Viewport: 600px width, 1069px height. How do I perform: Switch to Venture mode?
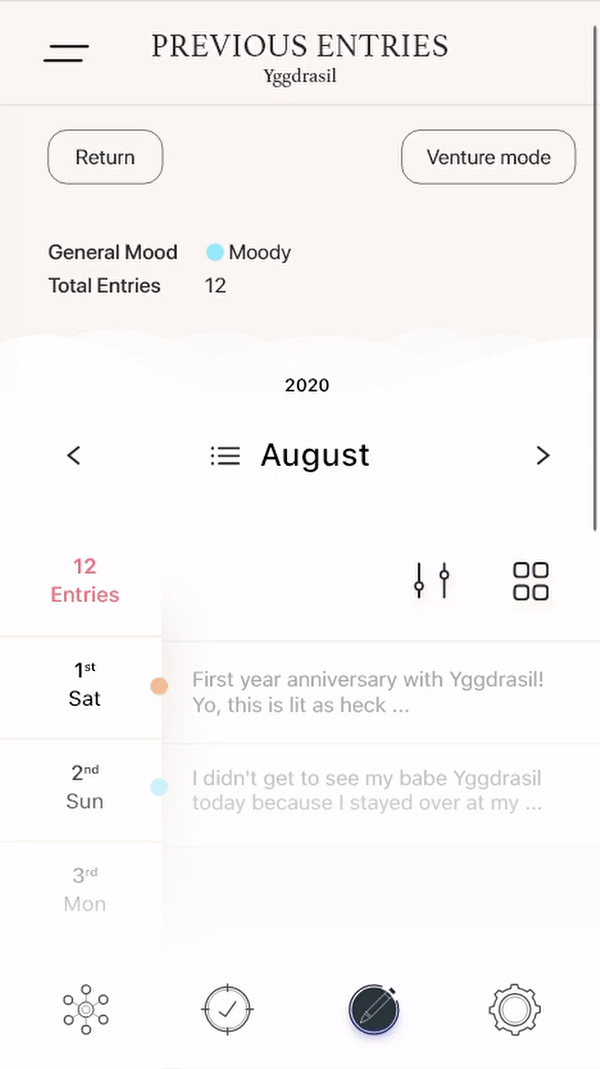(x=488, y=157)
